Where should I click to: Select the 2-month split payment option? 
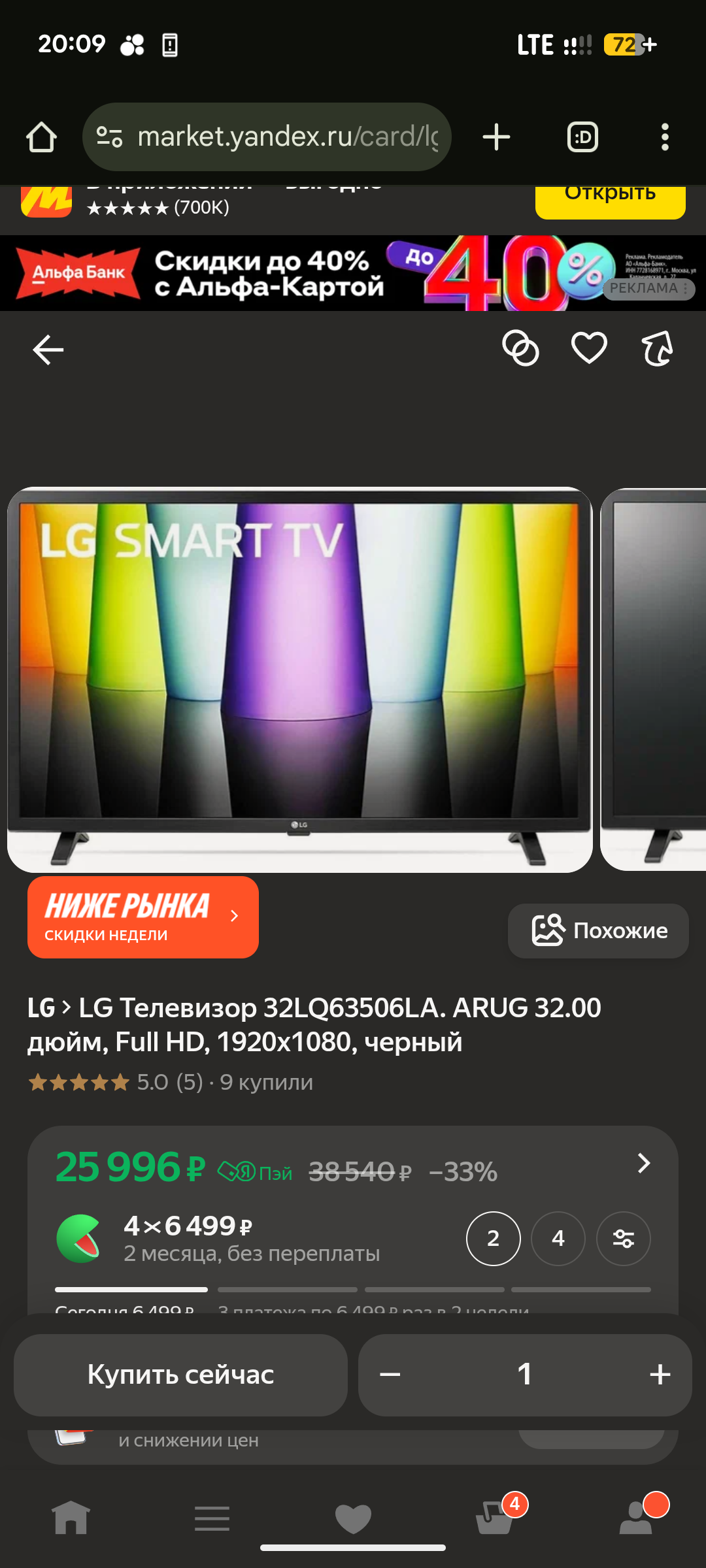pyautogui.click(x=493, y=1239)
